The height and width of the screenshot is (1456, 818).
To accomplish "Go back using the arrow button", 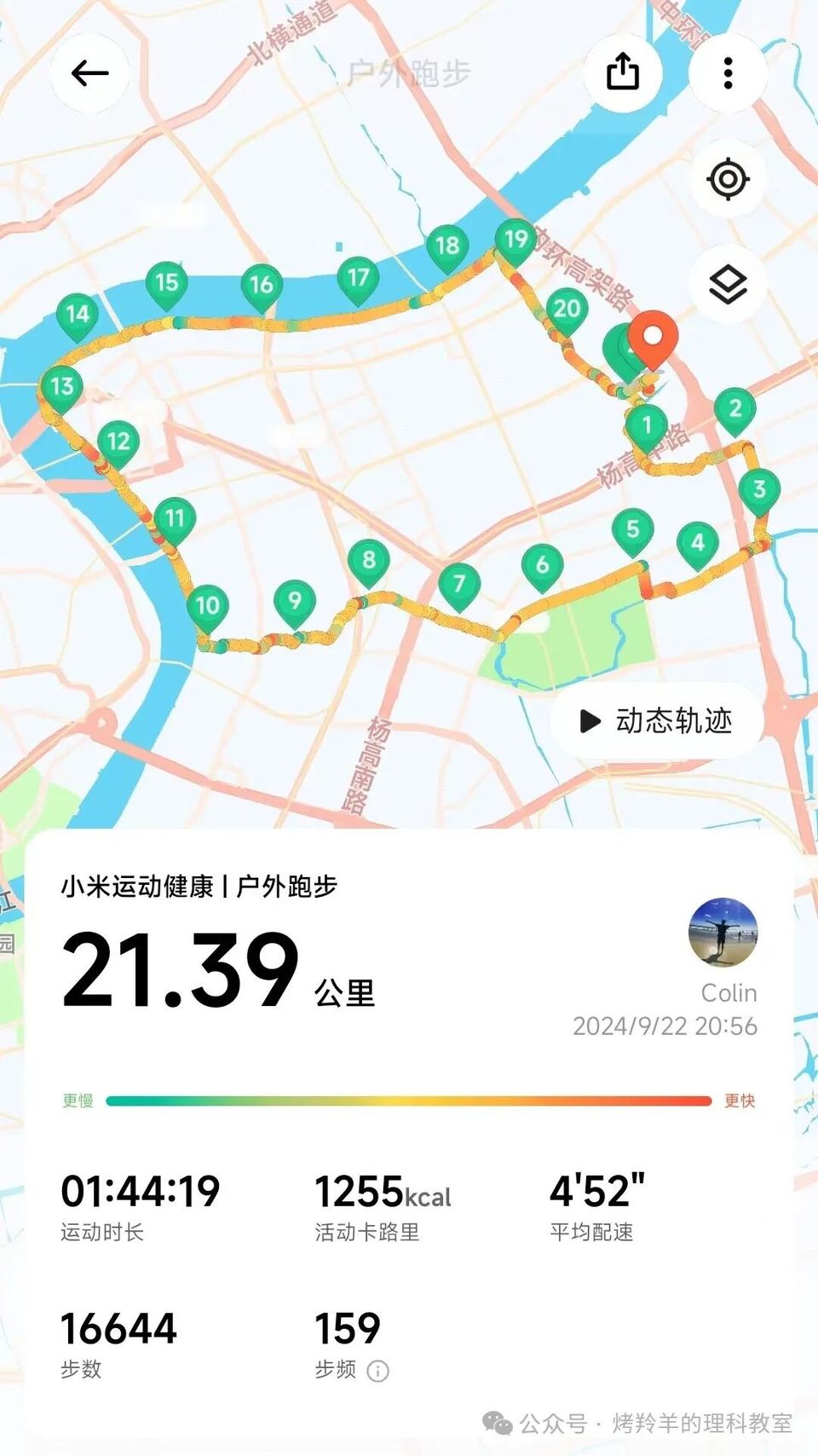I will coord(89,74).
